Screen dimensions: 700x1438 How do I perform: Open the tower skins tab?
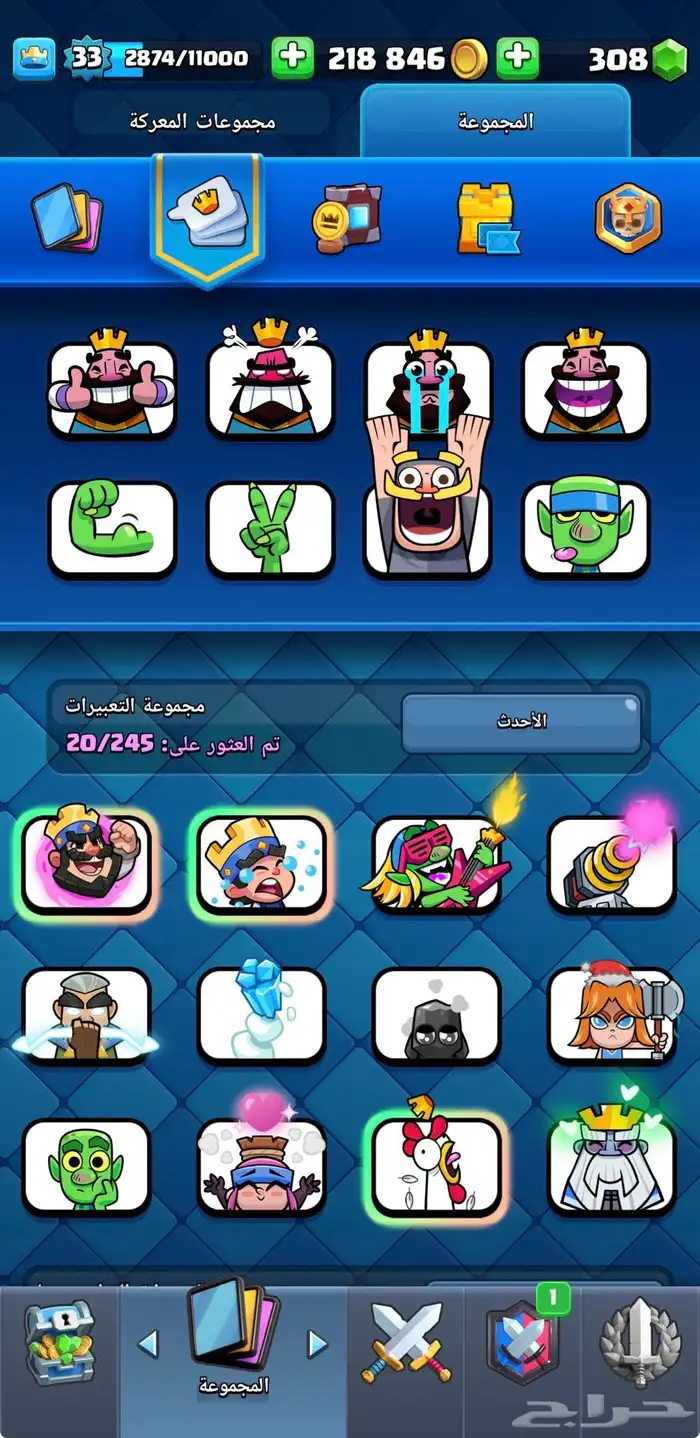click(484, 217)
